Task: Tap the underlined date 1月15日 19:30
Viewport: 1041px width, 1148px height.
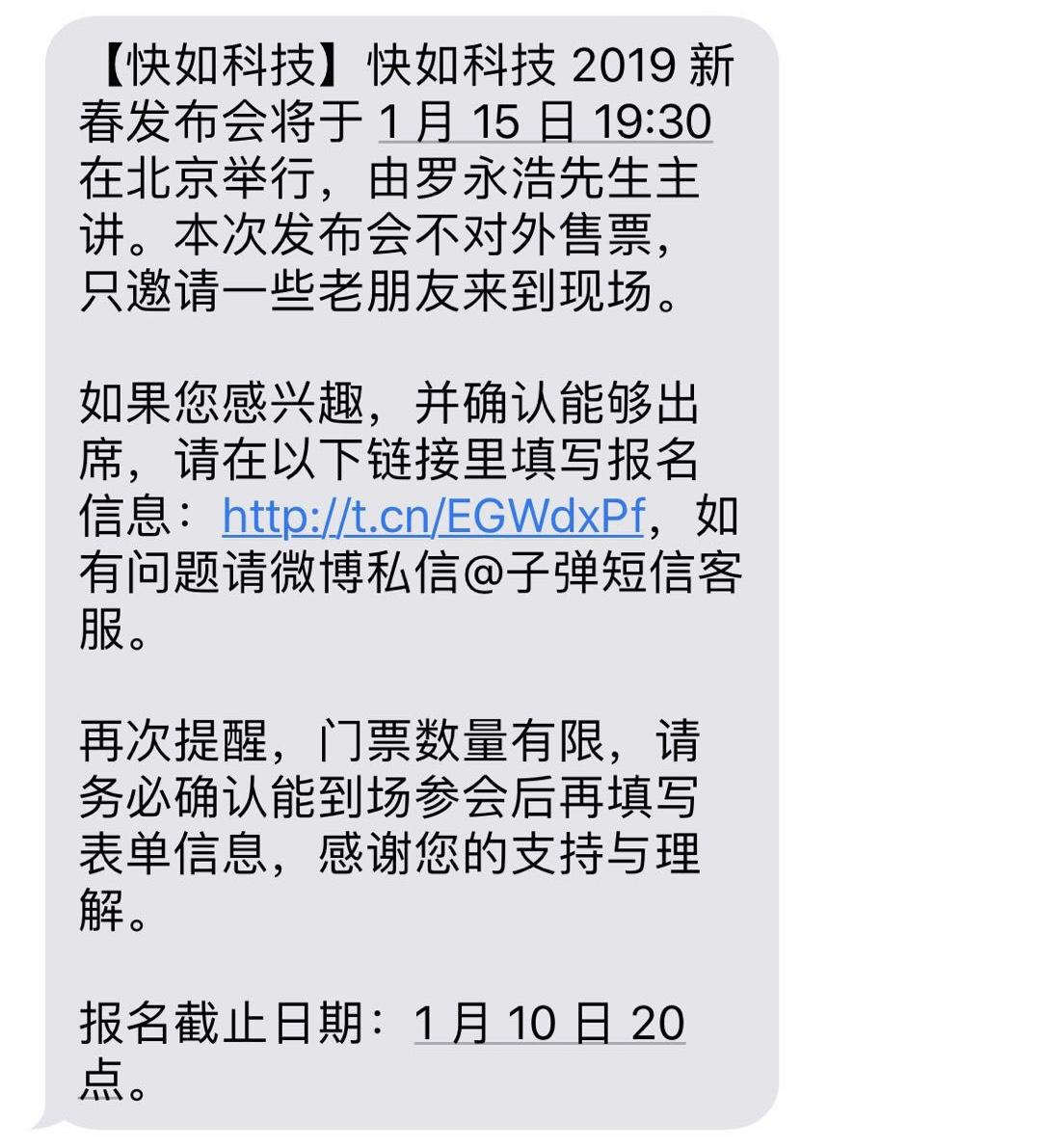Action: pos(545,122)
